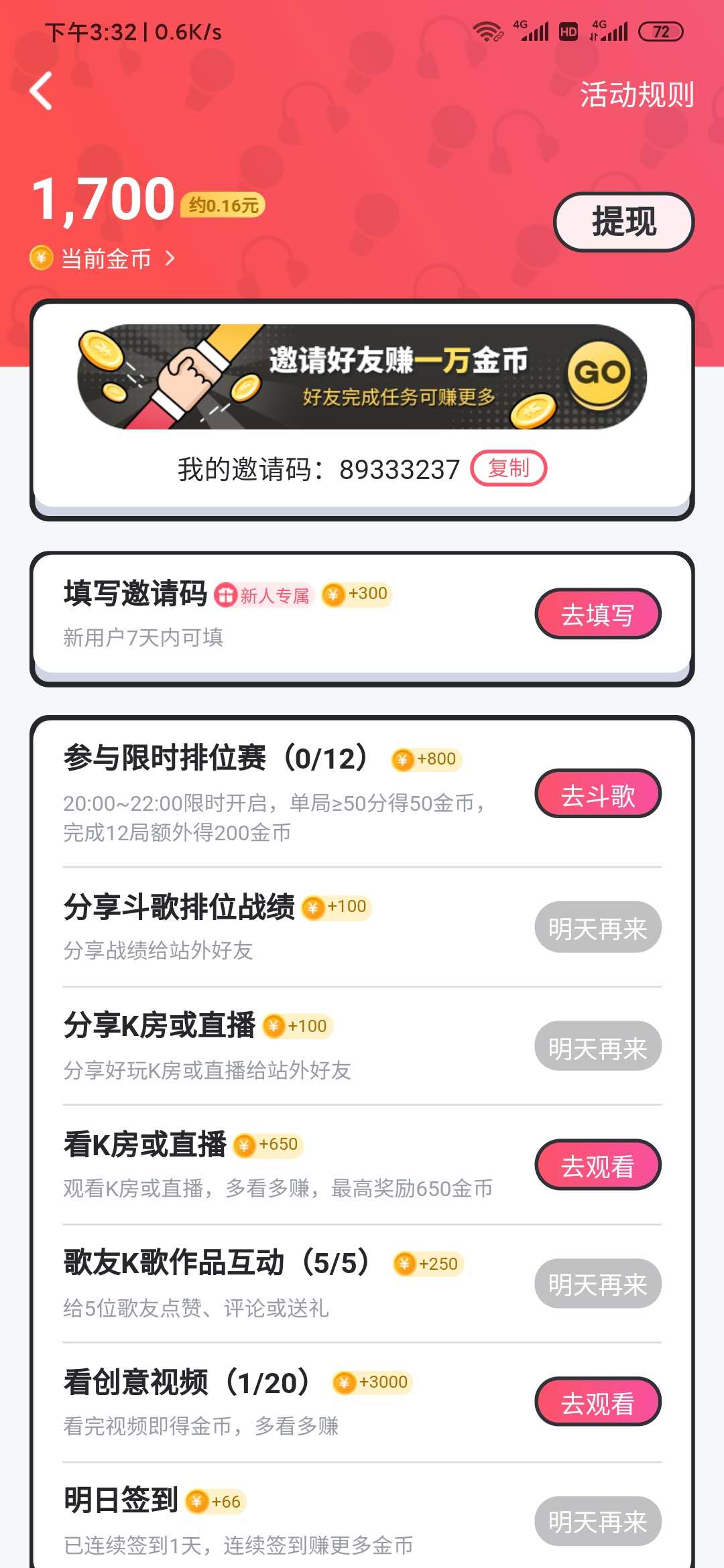Image resolution: width=724 pixels, height=1568 pixels.
Task: Tap 明天再来 for 分享斗歌排位战绩
Action: [x=597, y=928]
